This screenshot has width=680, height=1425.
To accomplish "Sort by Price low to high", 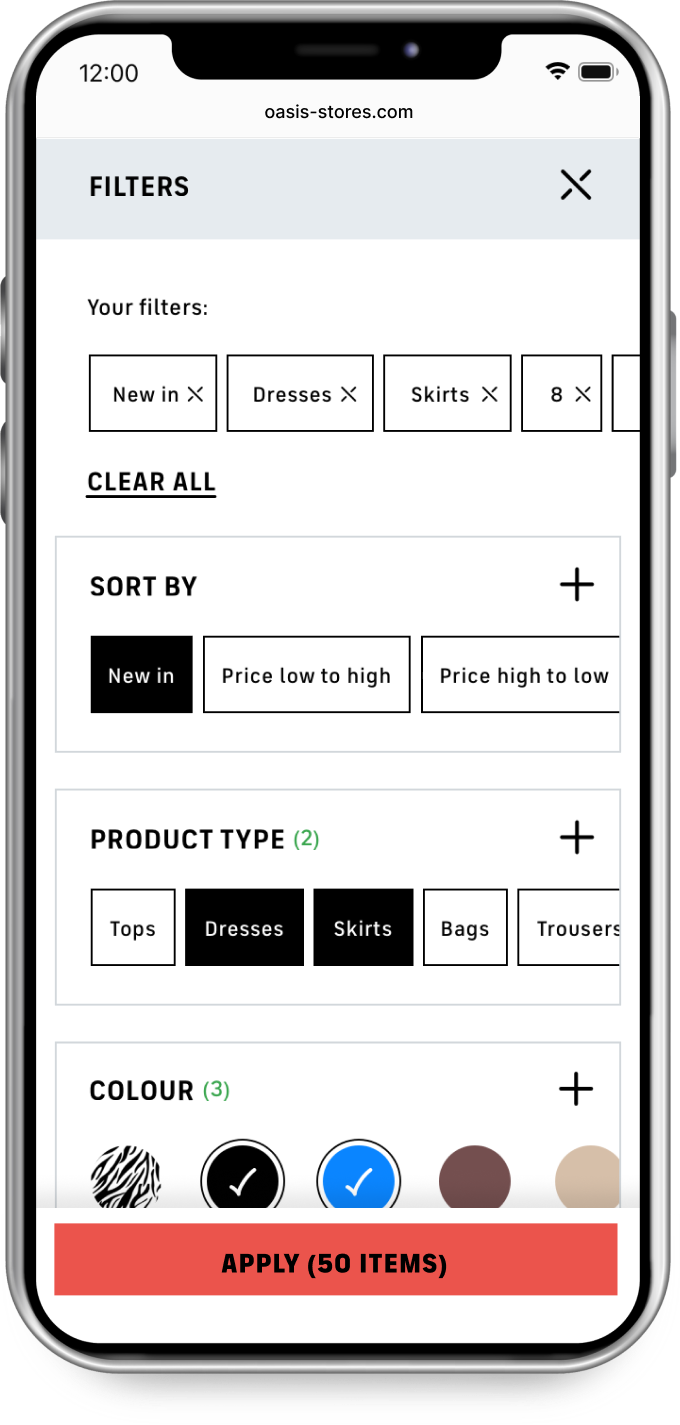I will 306,675.
